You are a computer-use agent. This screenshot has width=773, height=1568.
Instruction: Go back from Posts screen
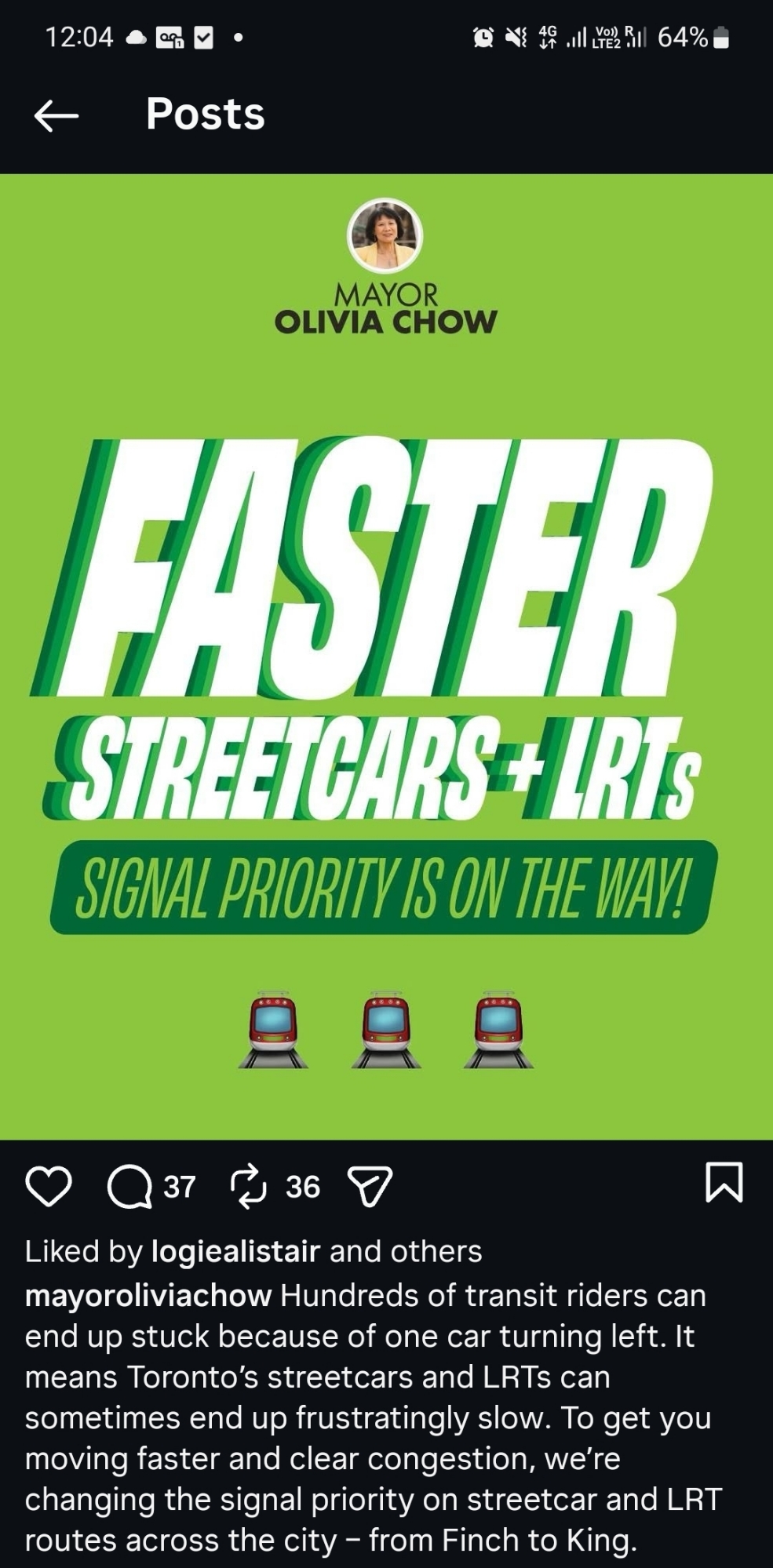57,115
